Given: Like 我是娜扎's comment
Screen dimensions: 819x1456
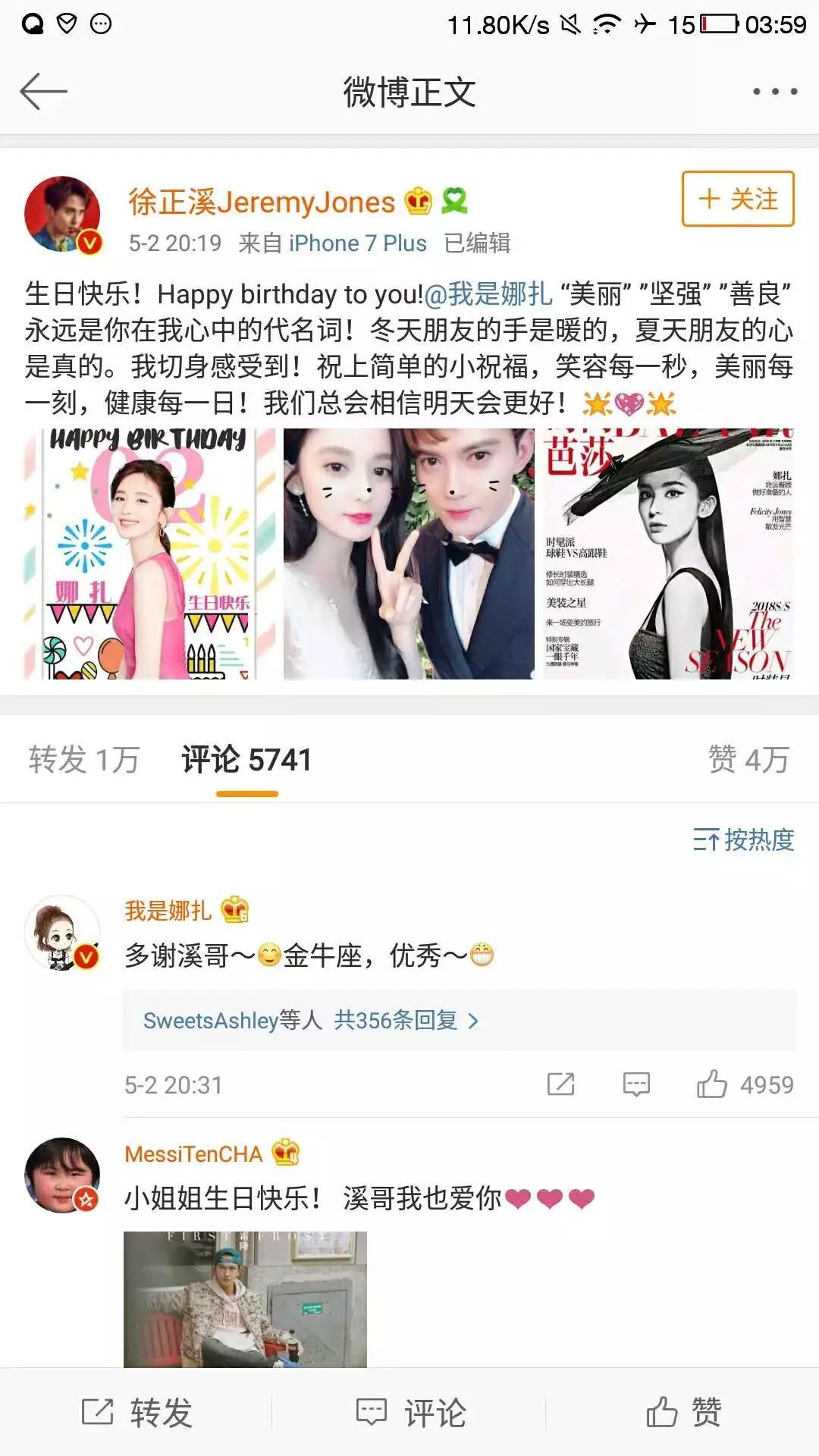Looking at the screenshot, I should click(x=744, y=1085).
